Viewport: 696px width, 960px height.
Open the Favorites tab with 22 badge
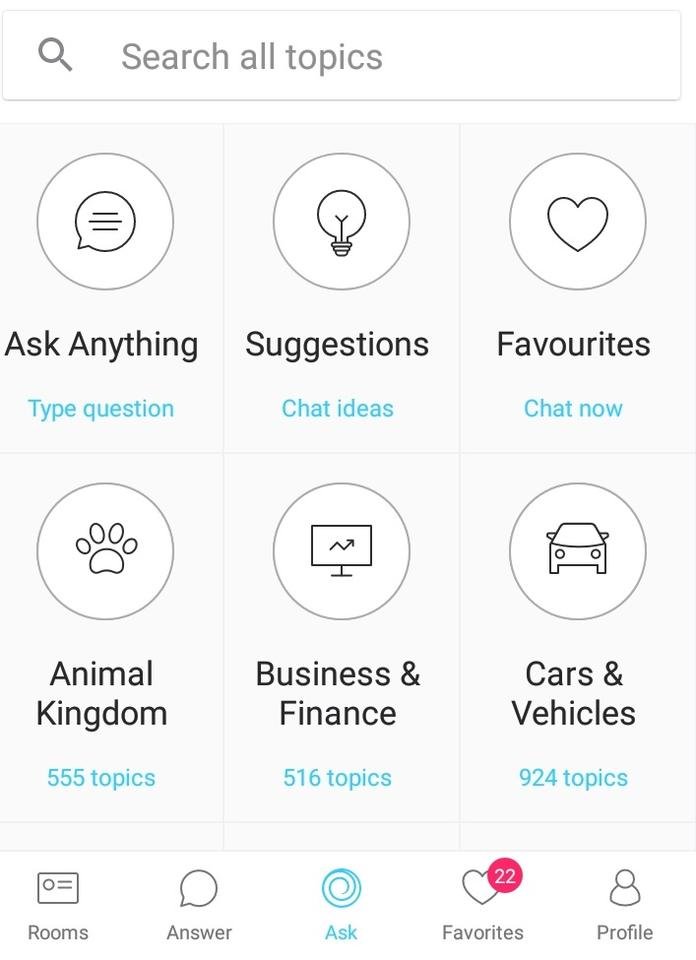[482, 905]
